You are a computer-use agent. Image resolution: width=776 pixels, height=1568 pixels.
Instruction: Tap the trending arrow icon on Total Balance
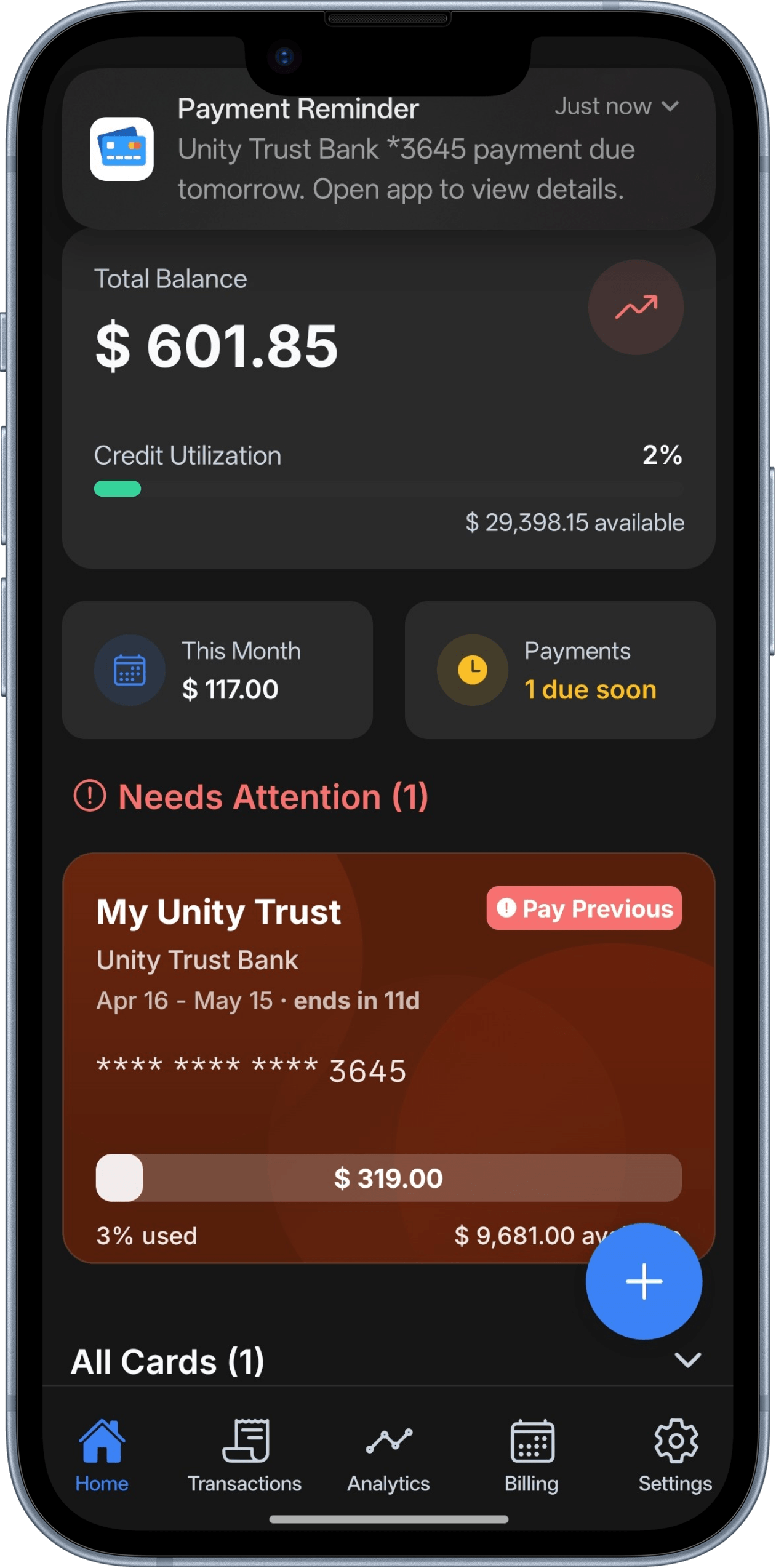tap(636, 307)
